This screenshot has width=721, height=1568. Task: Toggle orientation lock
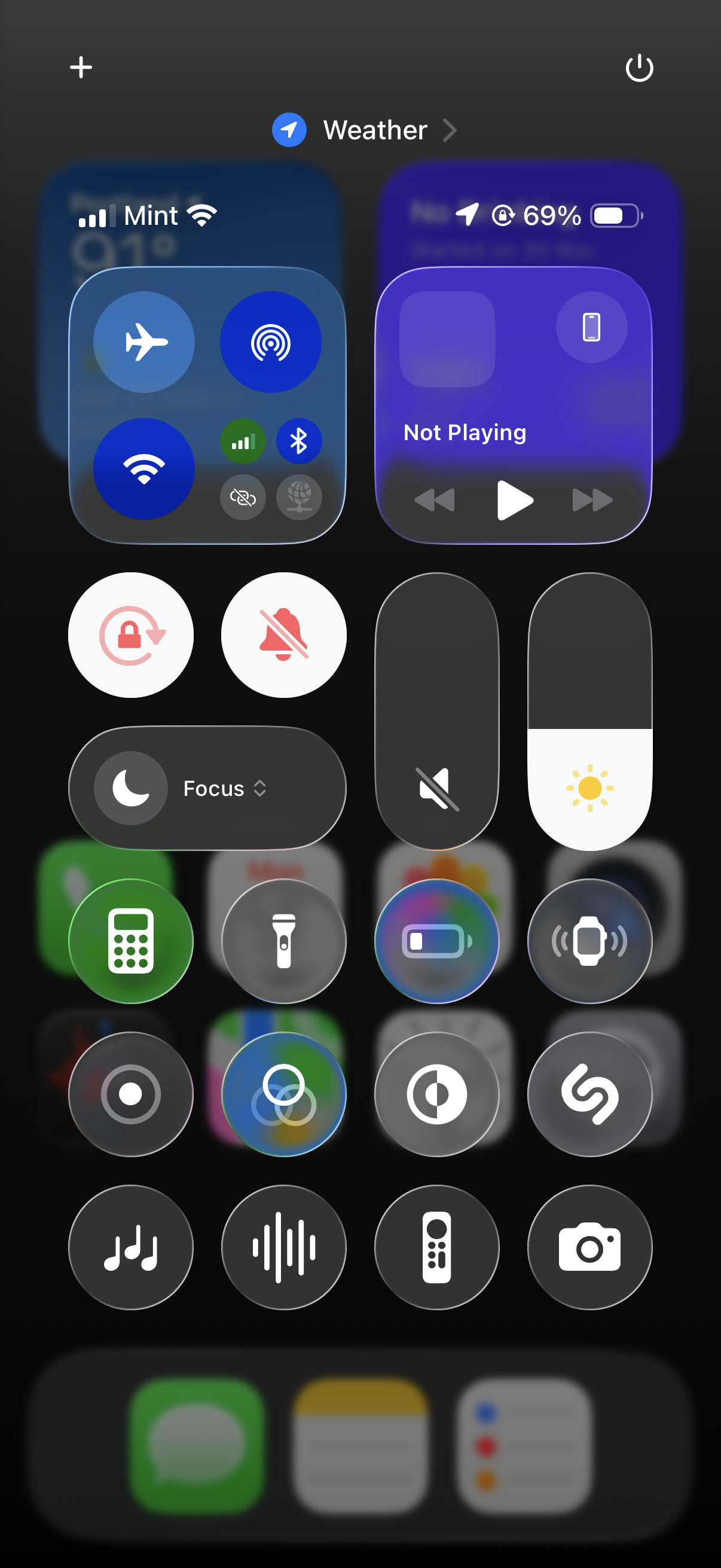[132, 635]
